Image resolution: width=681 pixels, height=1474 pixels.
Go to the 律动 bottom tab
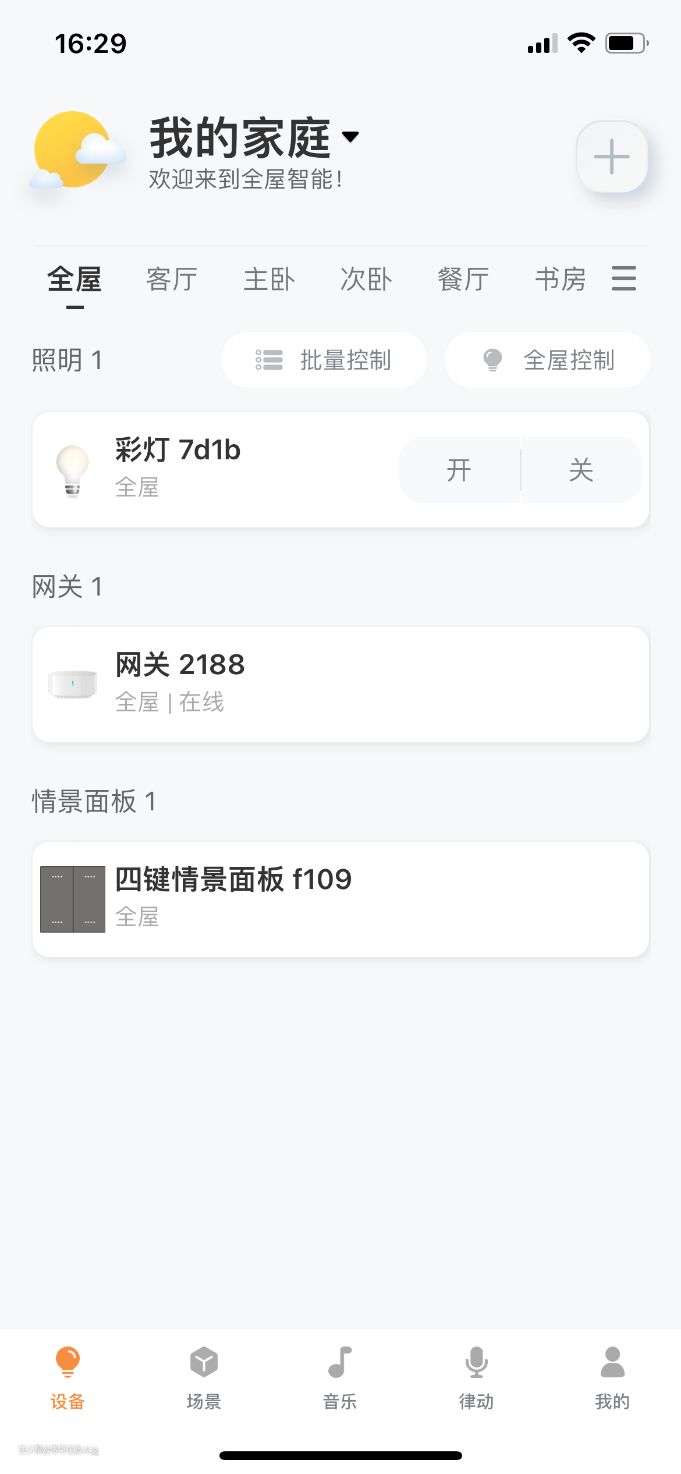[476, 1378]
